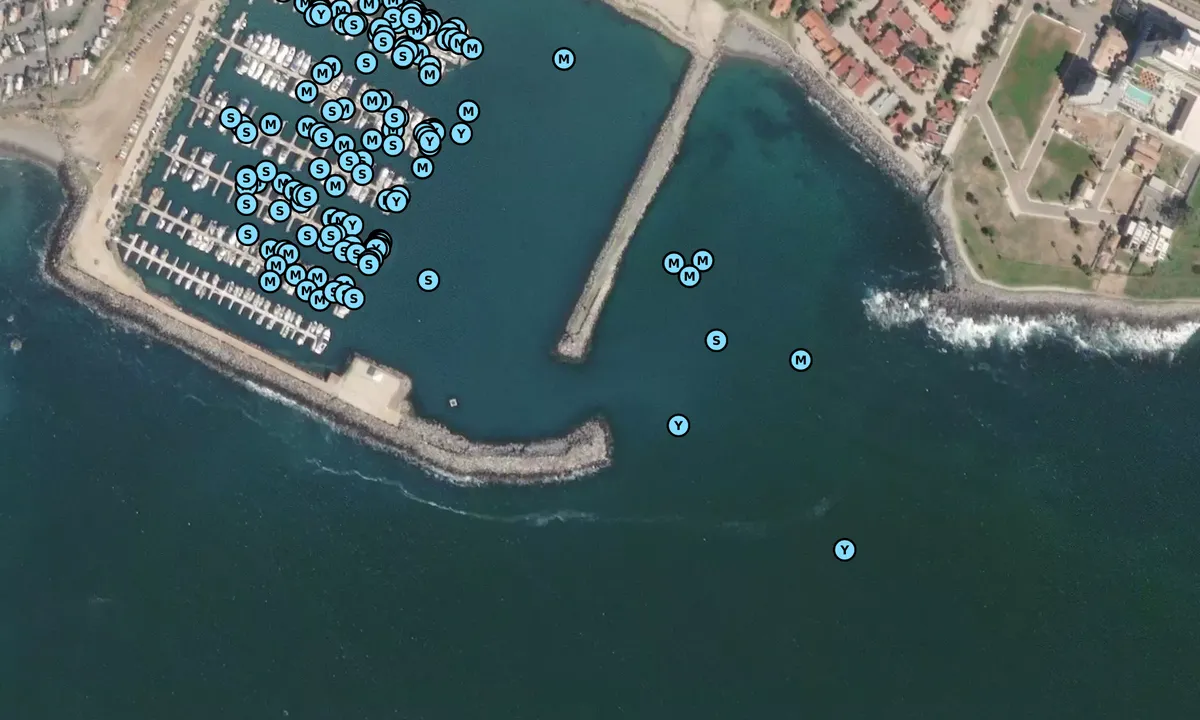The image size is (1200, 720).
Task: Open the M marker nearest the breaking waves
Action: [x=801, y=360]
